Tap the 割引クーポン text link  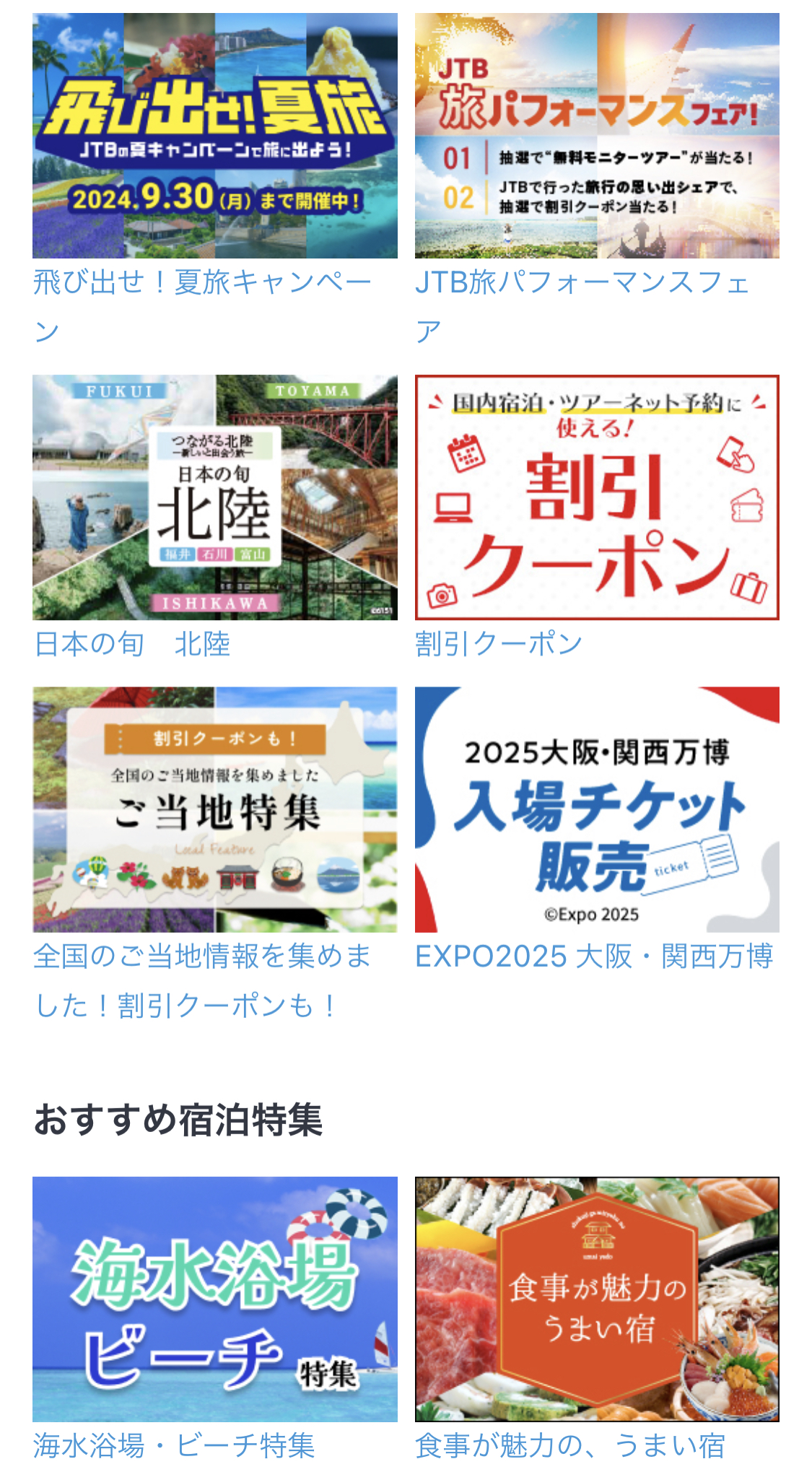pos(499,644)
